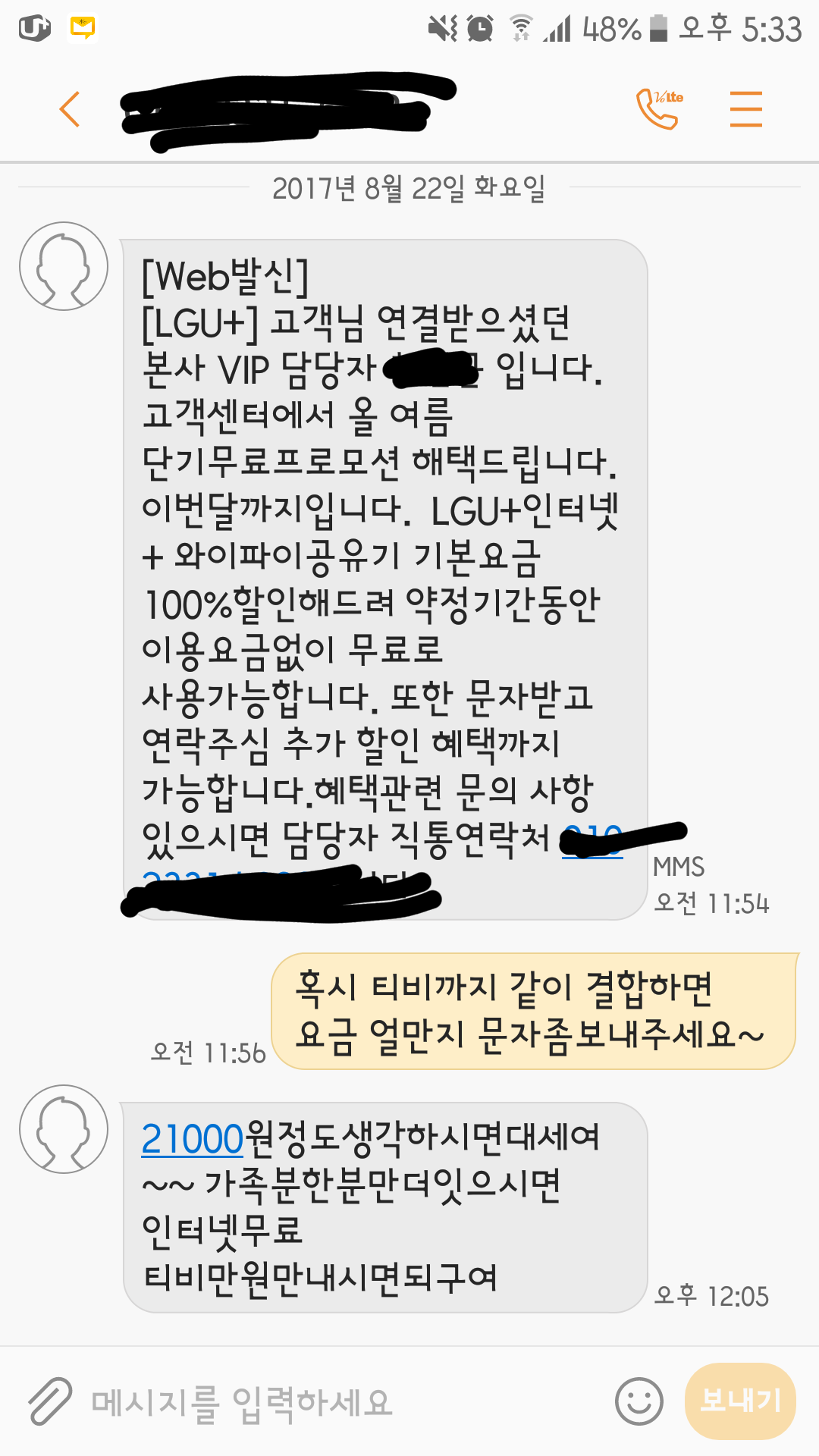
Task: Tap the sender avatar beside the MMS message
Action: coord(64,266)
